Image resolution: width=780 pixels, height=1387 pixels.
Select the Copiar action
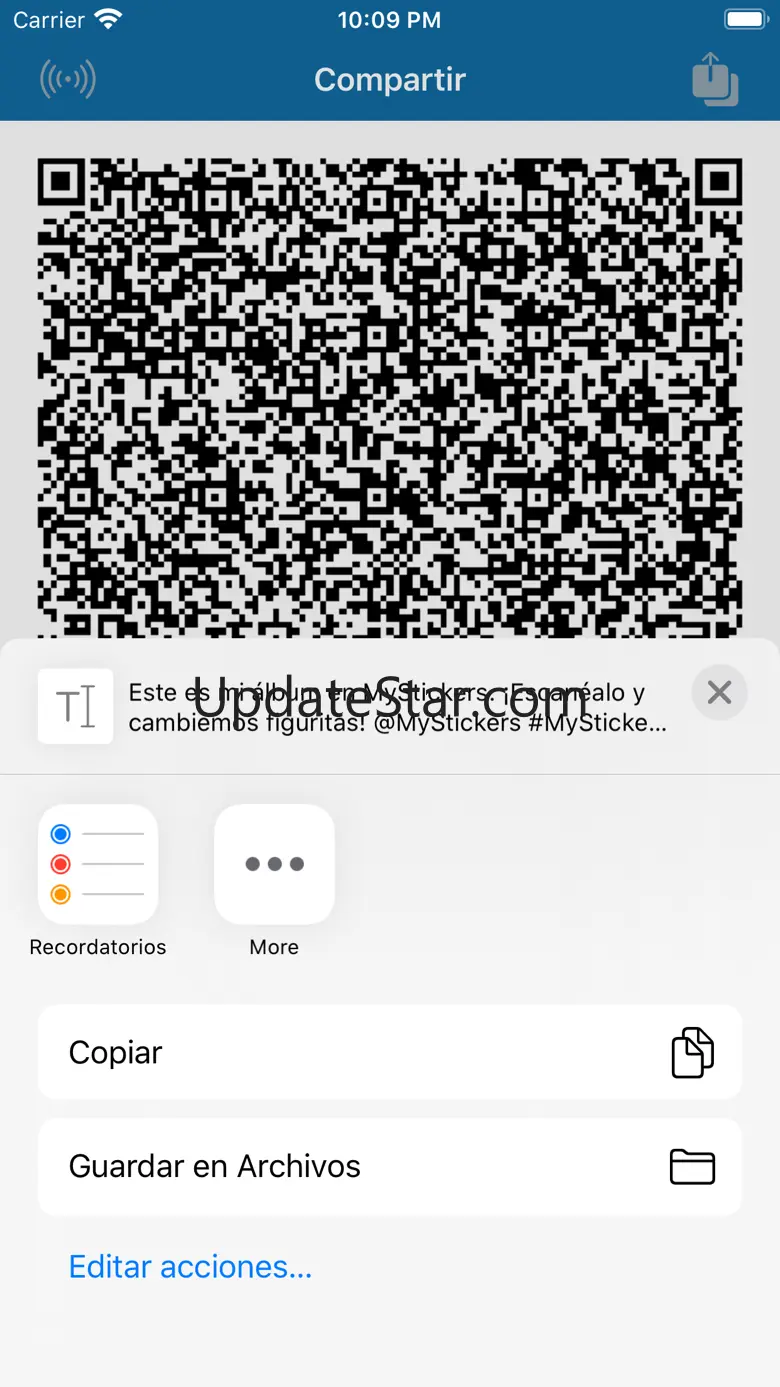390,1052
